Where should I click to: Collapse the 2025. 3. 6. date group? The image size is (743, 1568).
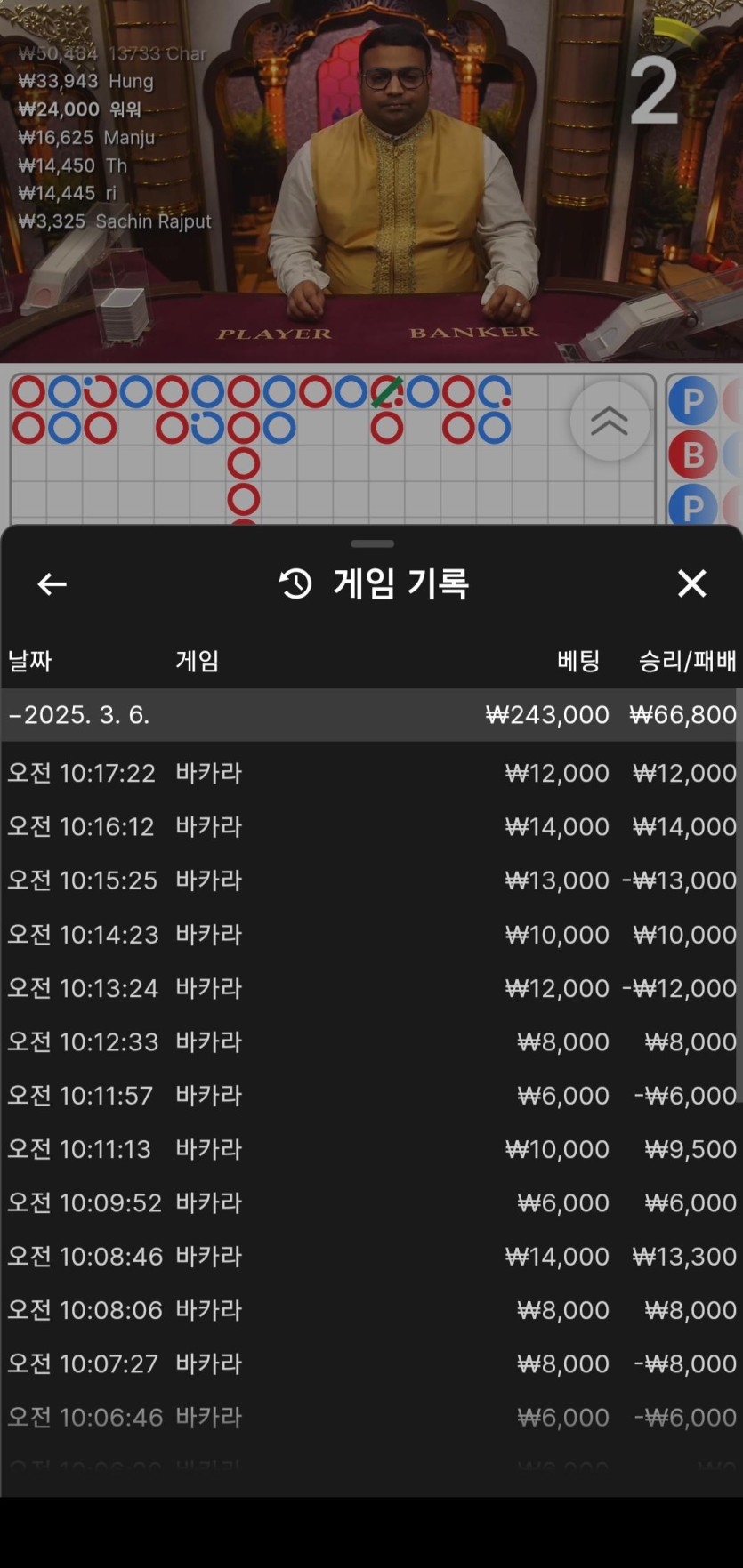[78, 715]
